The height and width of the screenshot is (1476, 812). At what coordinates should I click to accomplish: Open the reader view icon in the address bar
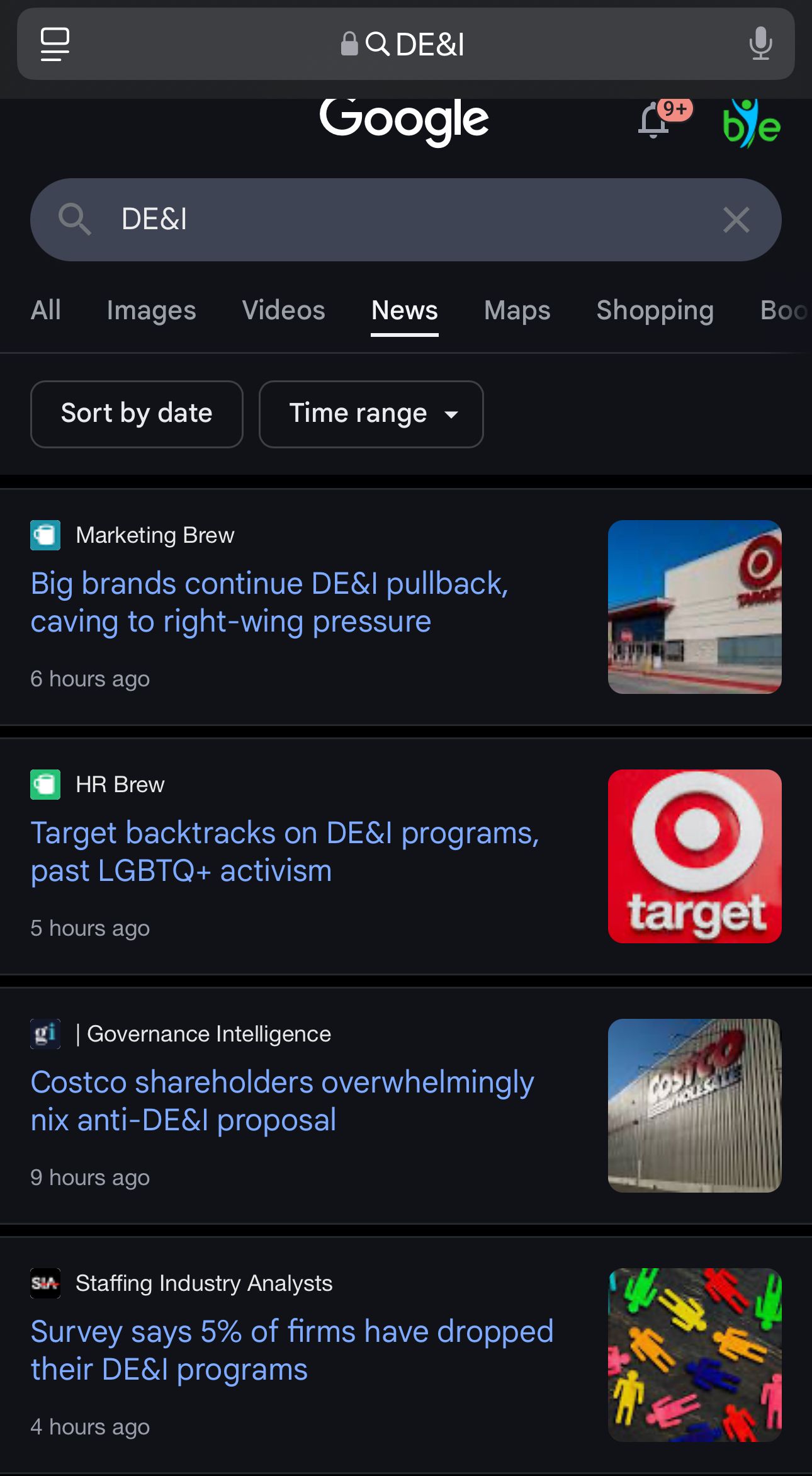pyautogui.click(x=55, y=44)
